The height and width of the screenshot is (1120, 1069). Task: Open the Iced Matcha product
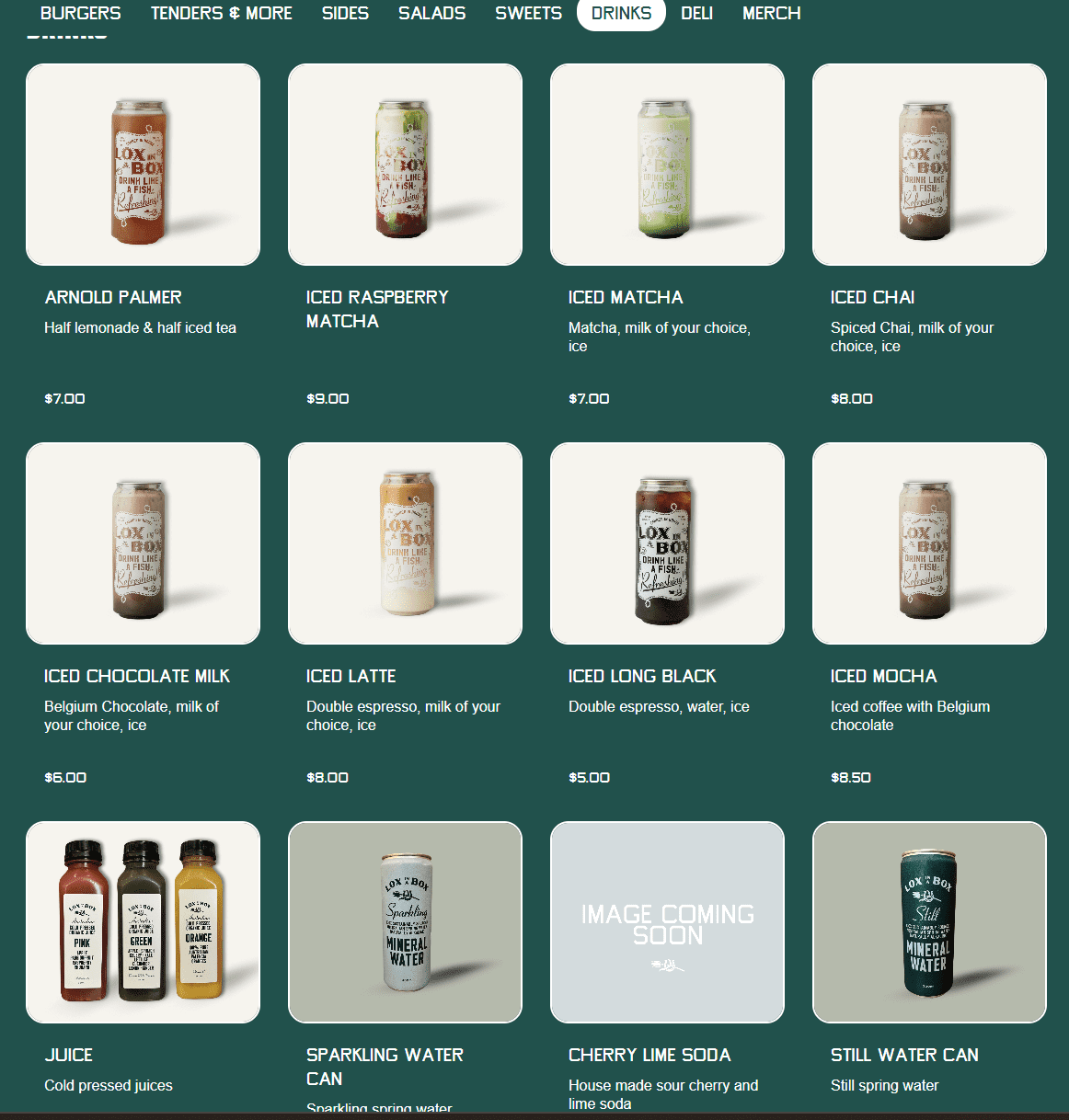coord(667,166)
